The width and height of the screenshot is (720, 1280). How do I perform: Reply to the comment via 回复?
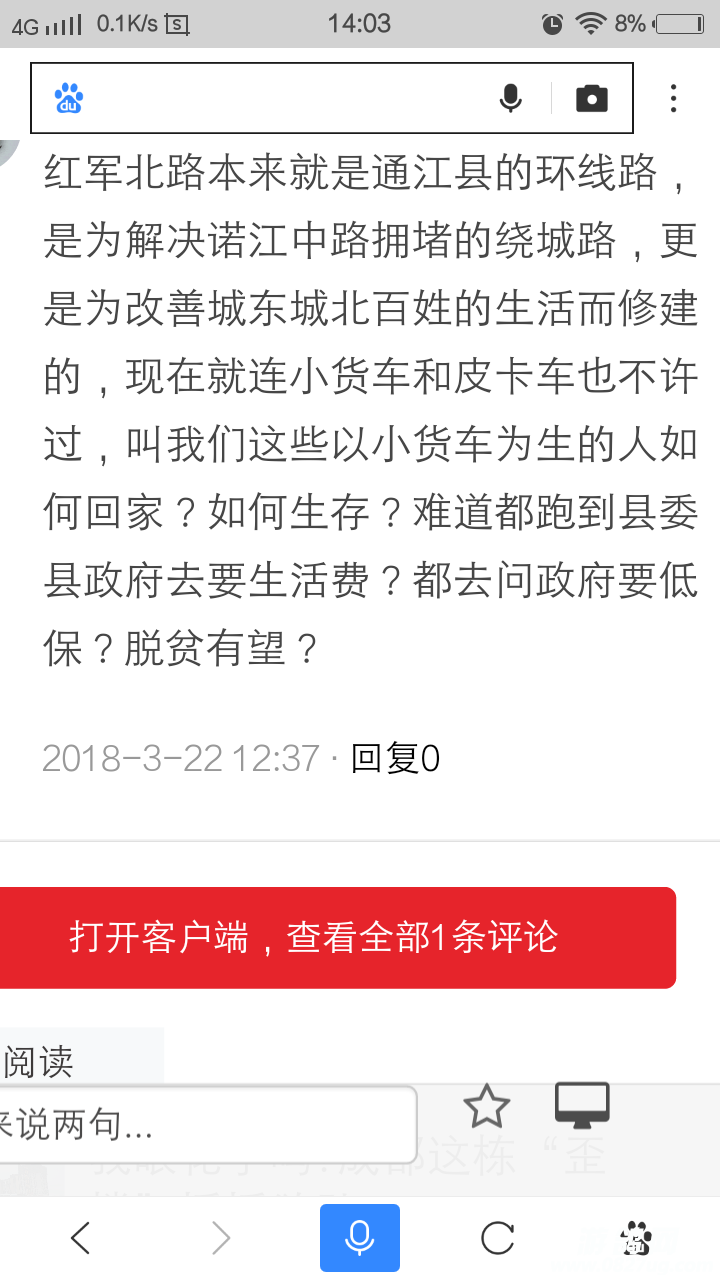tap(395, 759)
